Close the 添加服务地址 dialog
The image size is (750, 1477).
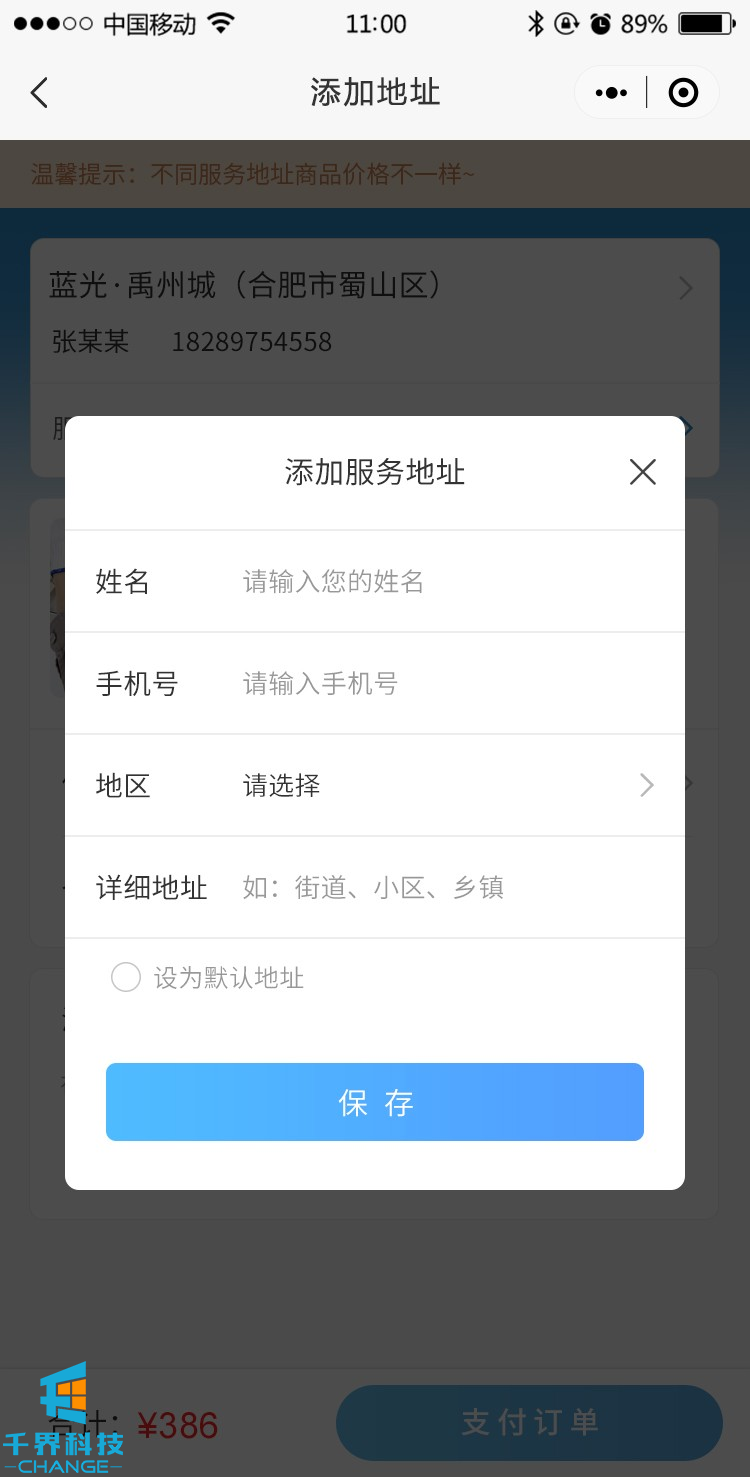point(642,472)
